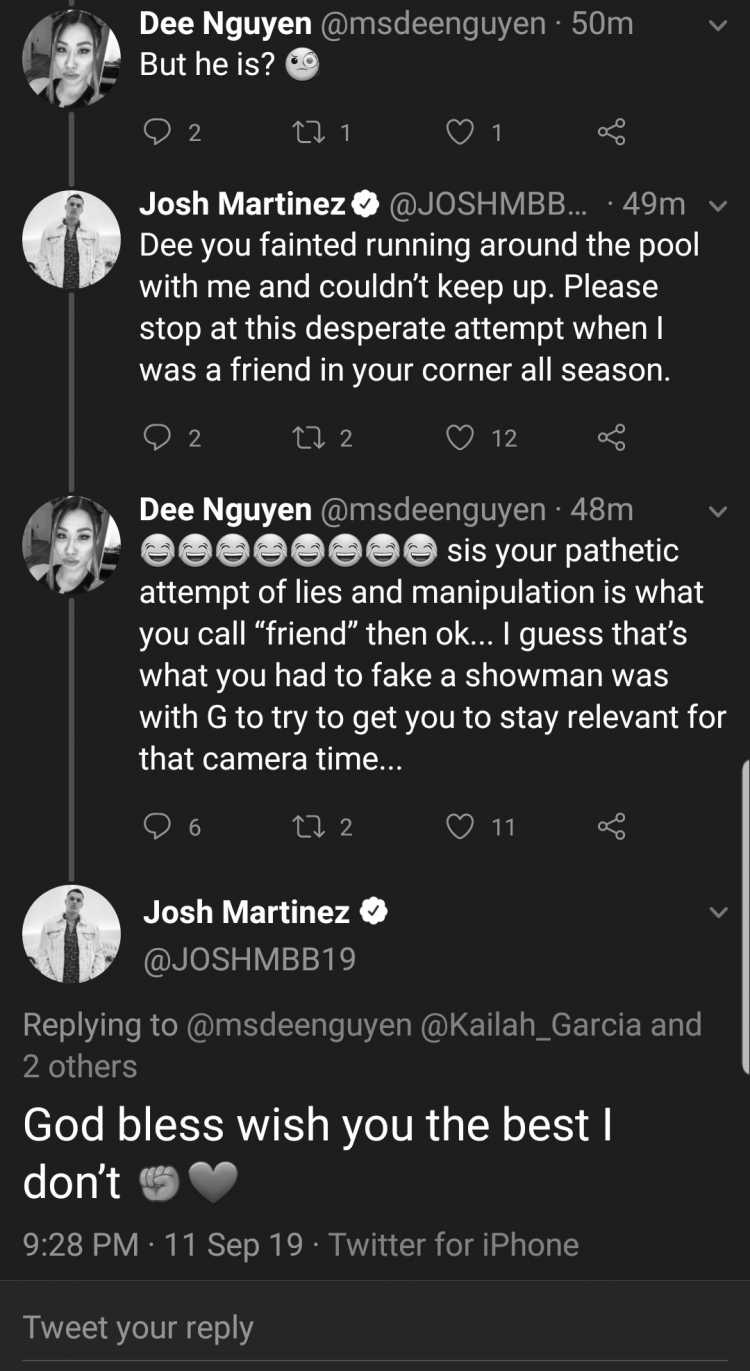Like Dee's 'But he is?' tweet
Image resolution: width=750 pixels, height=1371 pixels.
pyautogui.click(x=459, y=132)
